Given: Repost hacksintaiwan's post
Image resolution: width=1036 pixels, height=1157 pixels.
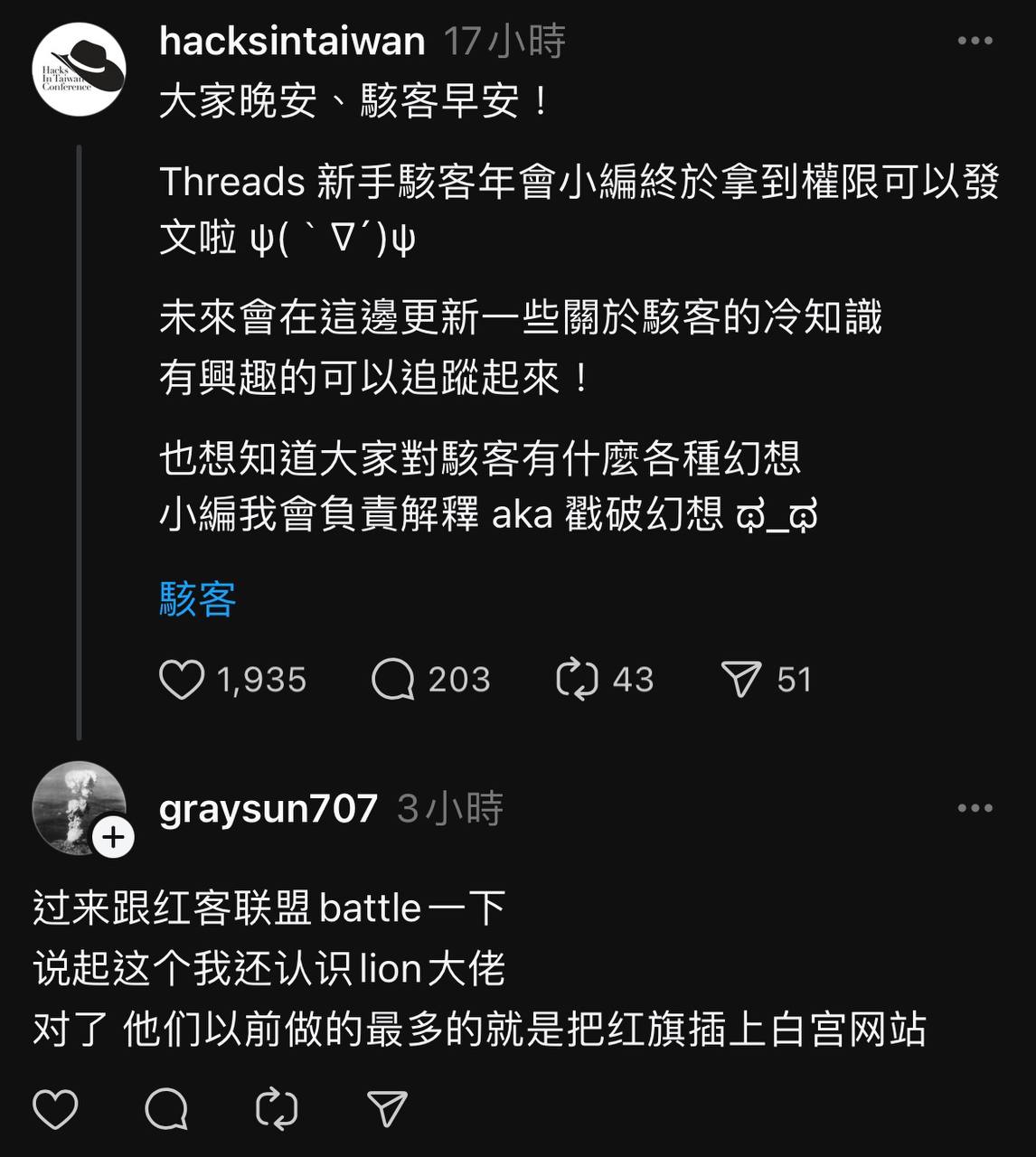Looking at the screenshot, I should pos(577,680).
